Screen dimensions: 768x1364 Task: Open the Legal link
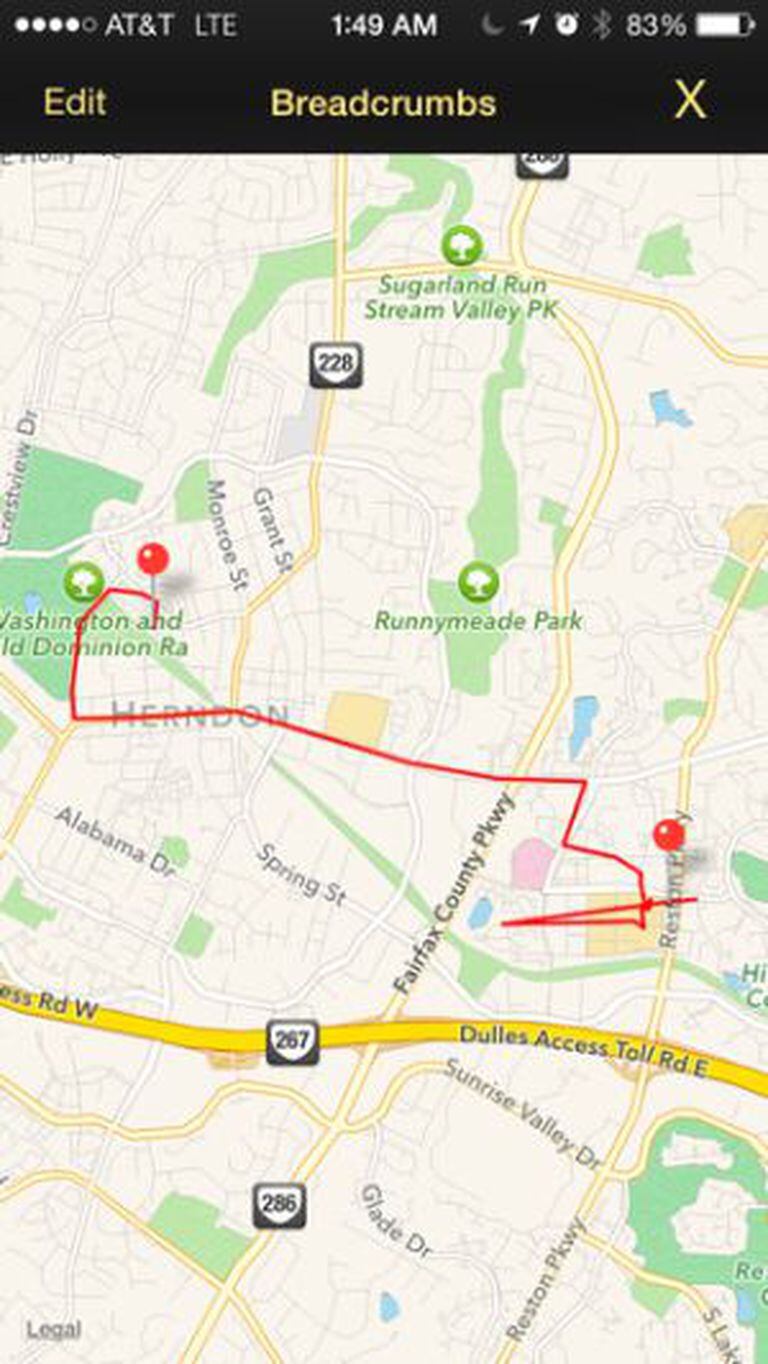[53, 1329]
